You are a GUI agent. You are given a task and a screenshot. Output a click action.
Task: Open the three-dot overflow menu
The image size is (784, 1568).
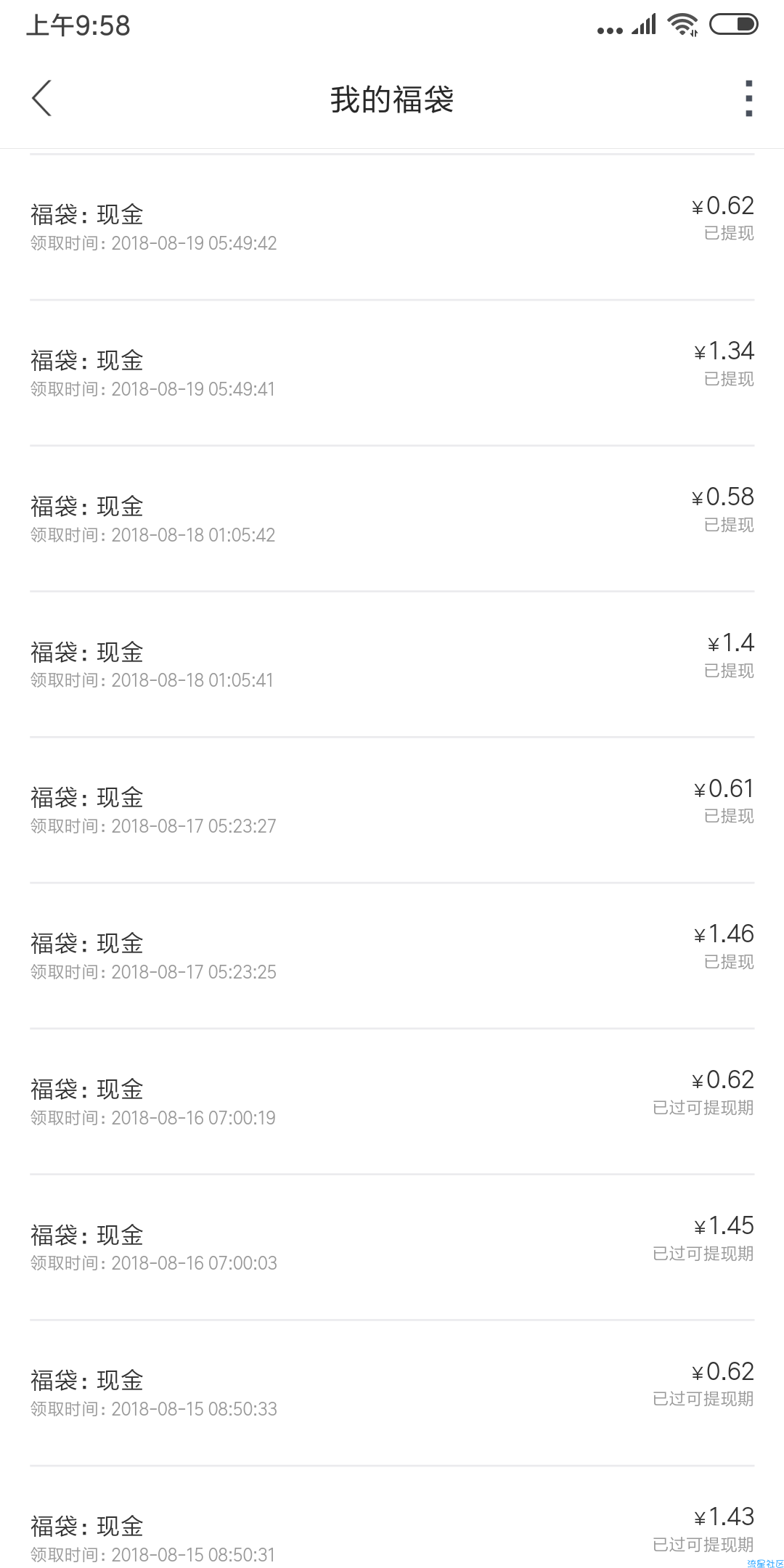[x=749, y=98]
